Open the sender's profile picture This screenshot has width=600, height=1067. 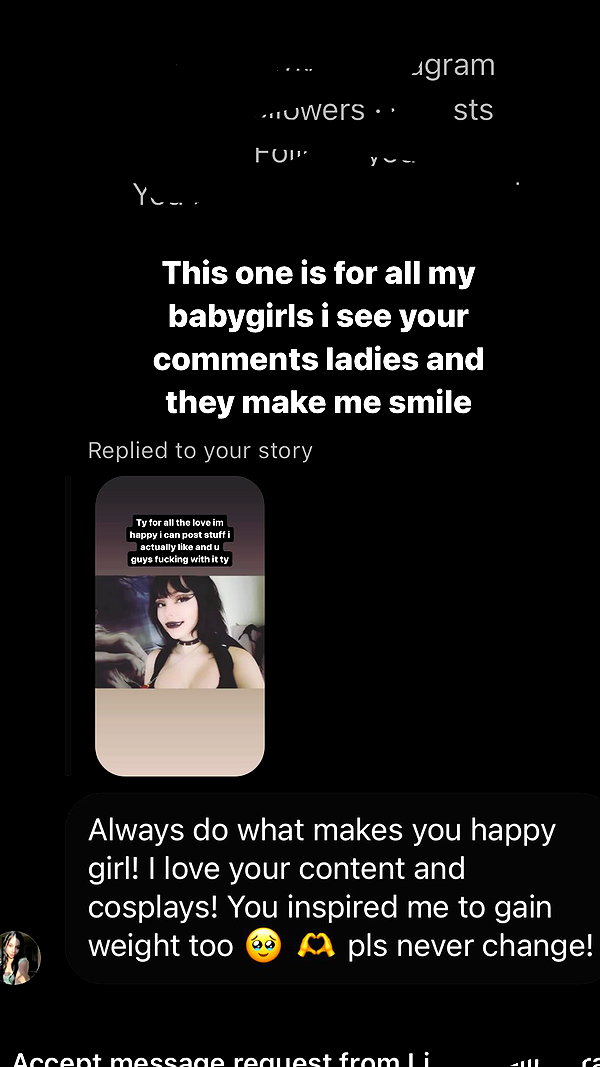[19, 957]
